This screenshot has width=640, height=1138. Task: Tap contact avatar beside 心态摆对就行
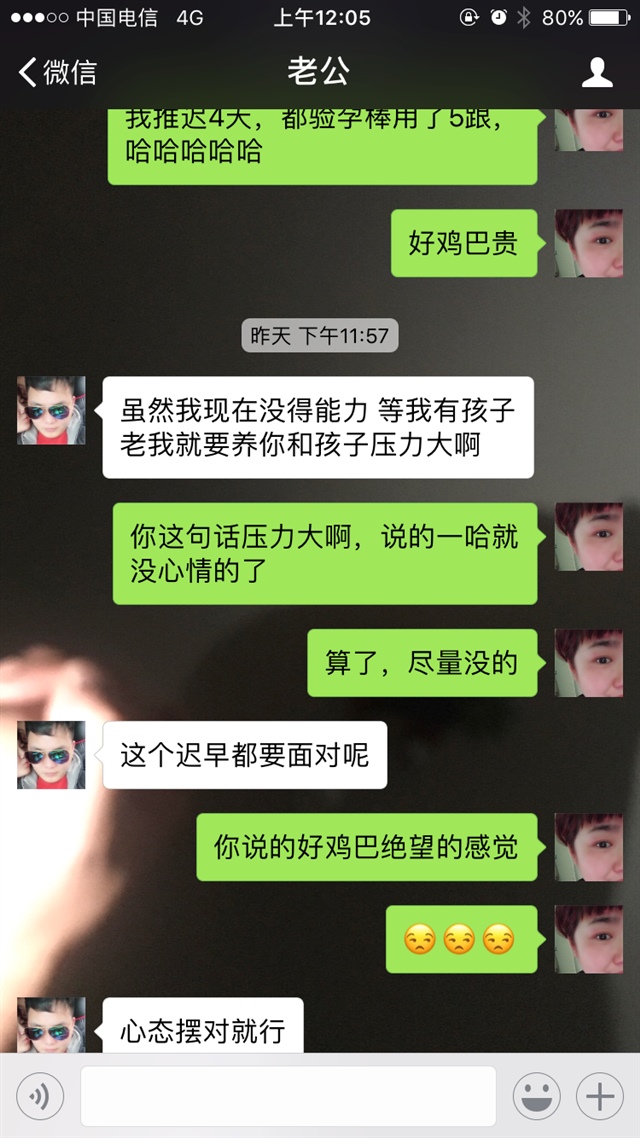[51, 1025]
